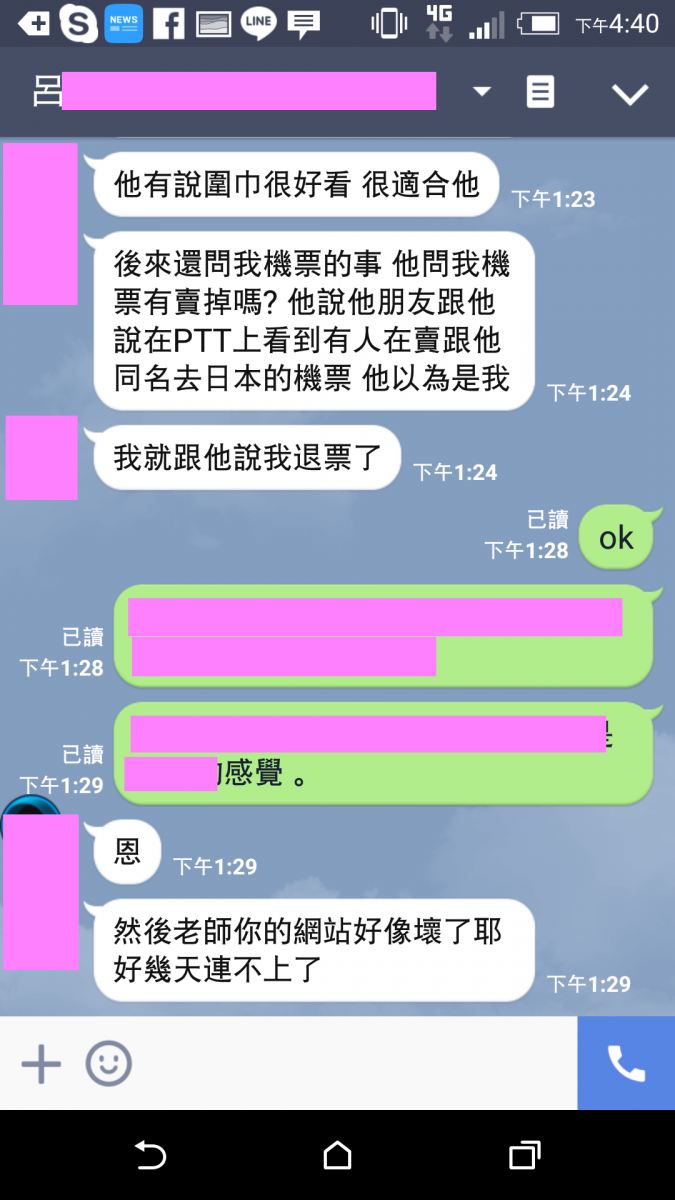Image resolution: width=675 pixels, height=1200 pixels.
Task: Go back with system back button
Action: 150,1156
